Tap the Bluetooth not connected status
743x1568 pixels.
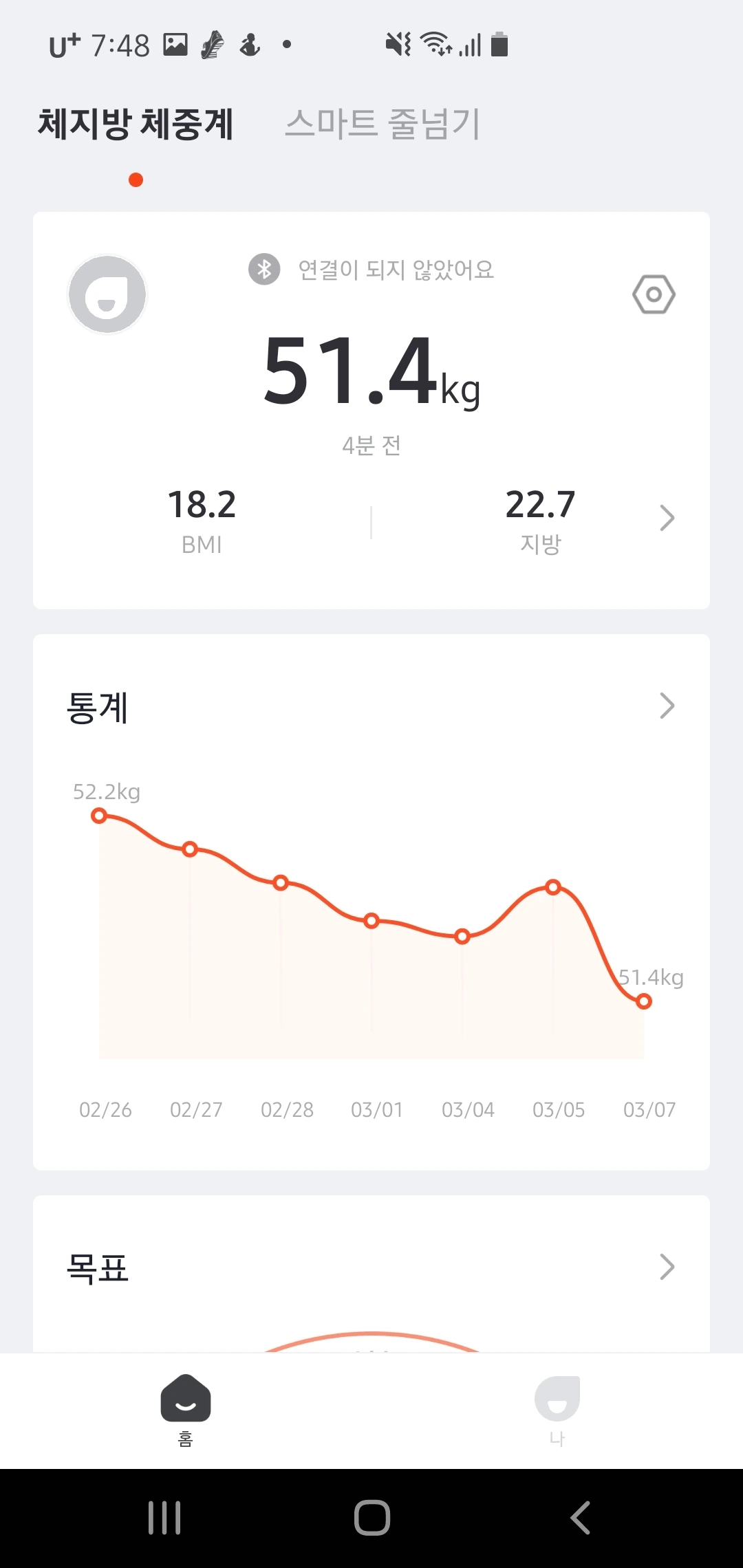pyautogui.click(x=371, y=270)
